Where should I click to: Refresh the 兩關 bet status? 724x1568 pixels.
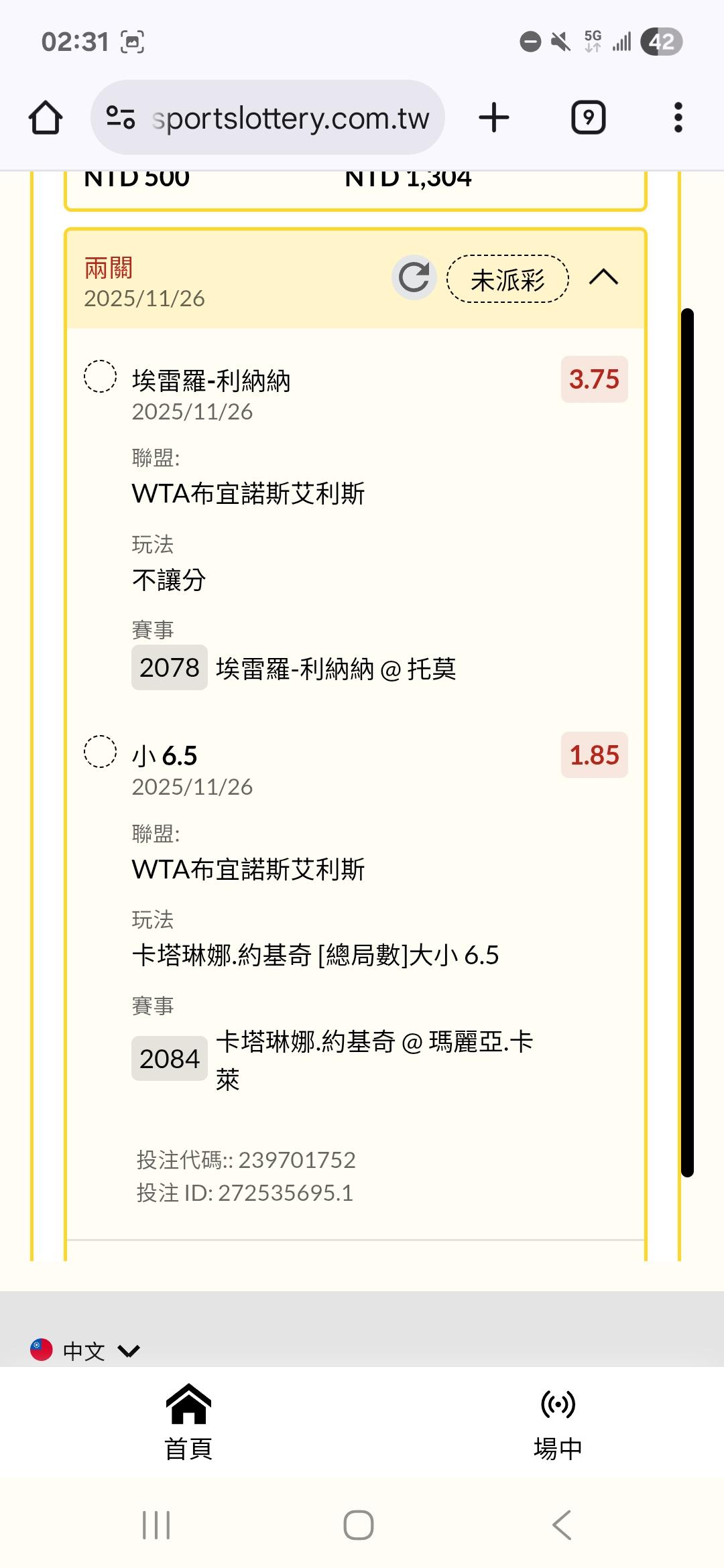414,277
